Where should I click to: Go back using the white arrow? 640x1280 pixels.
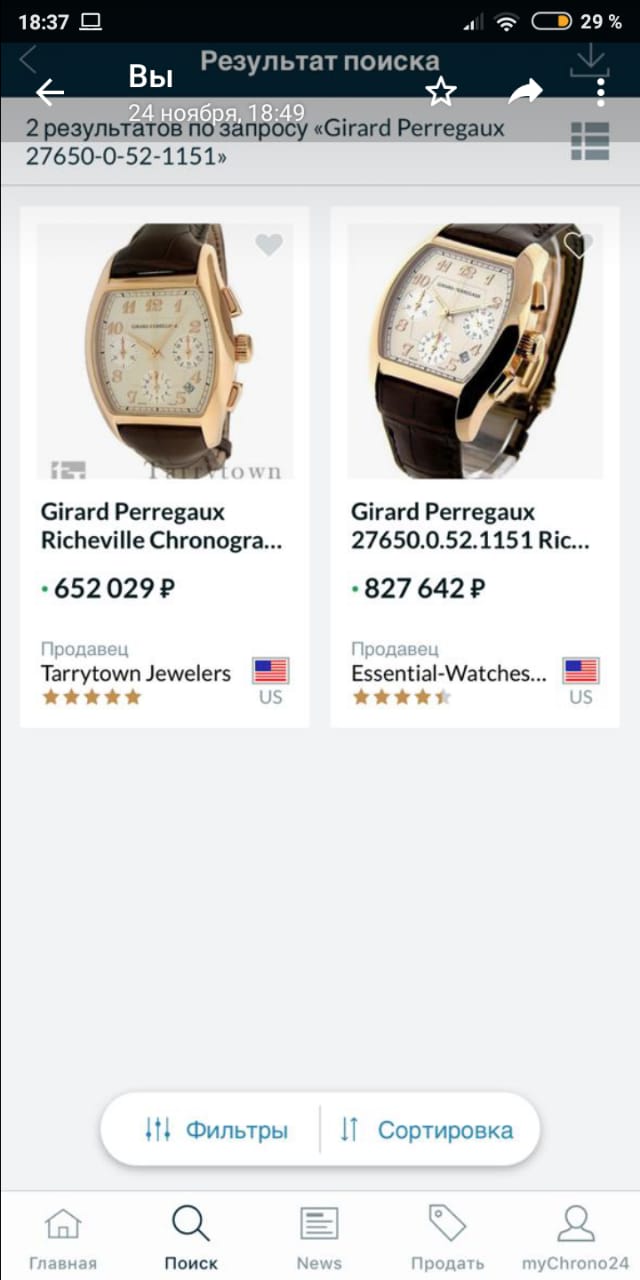pyautogui.click(x=50, y=93)
